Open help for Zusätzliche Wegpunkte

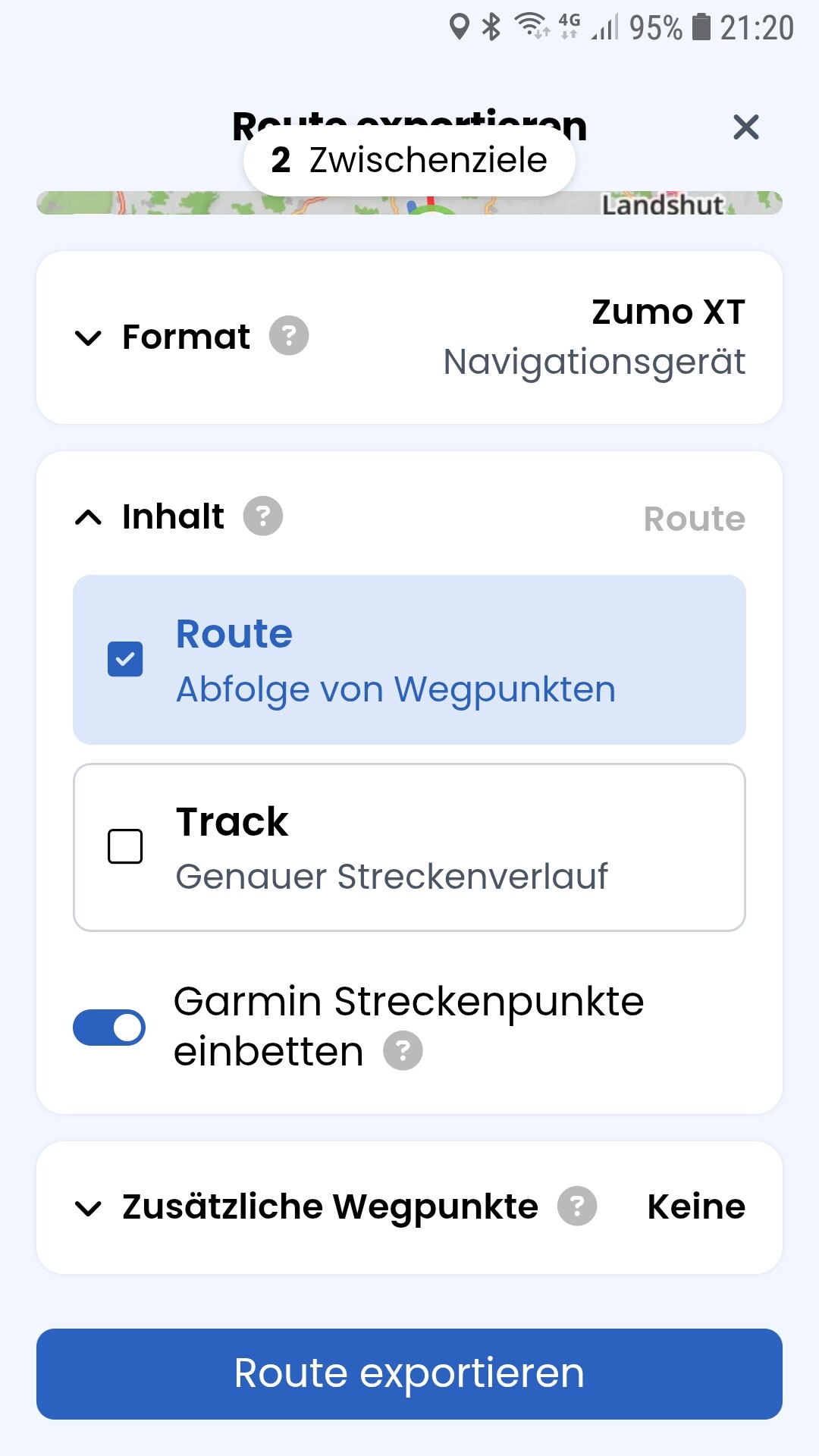577,1206
